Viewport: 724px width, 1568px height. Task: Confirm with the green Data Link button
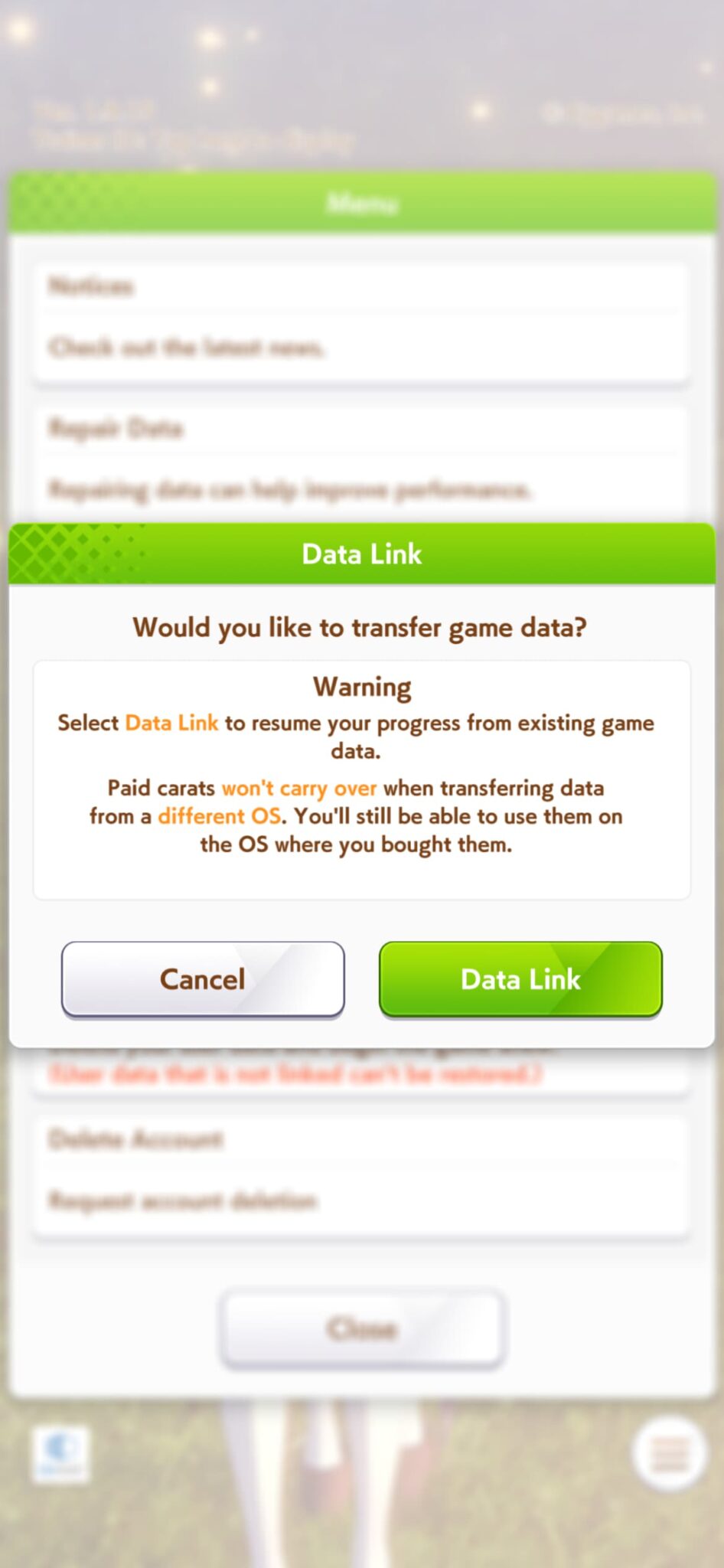(520, 979)
